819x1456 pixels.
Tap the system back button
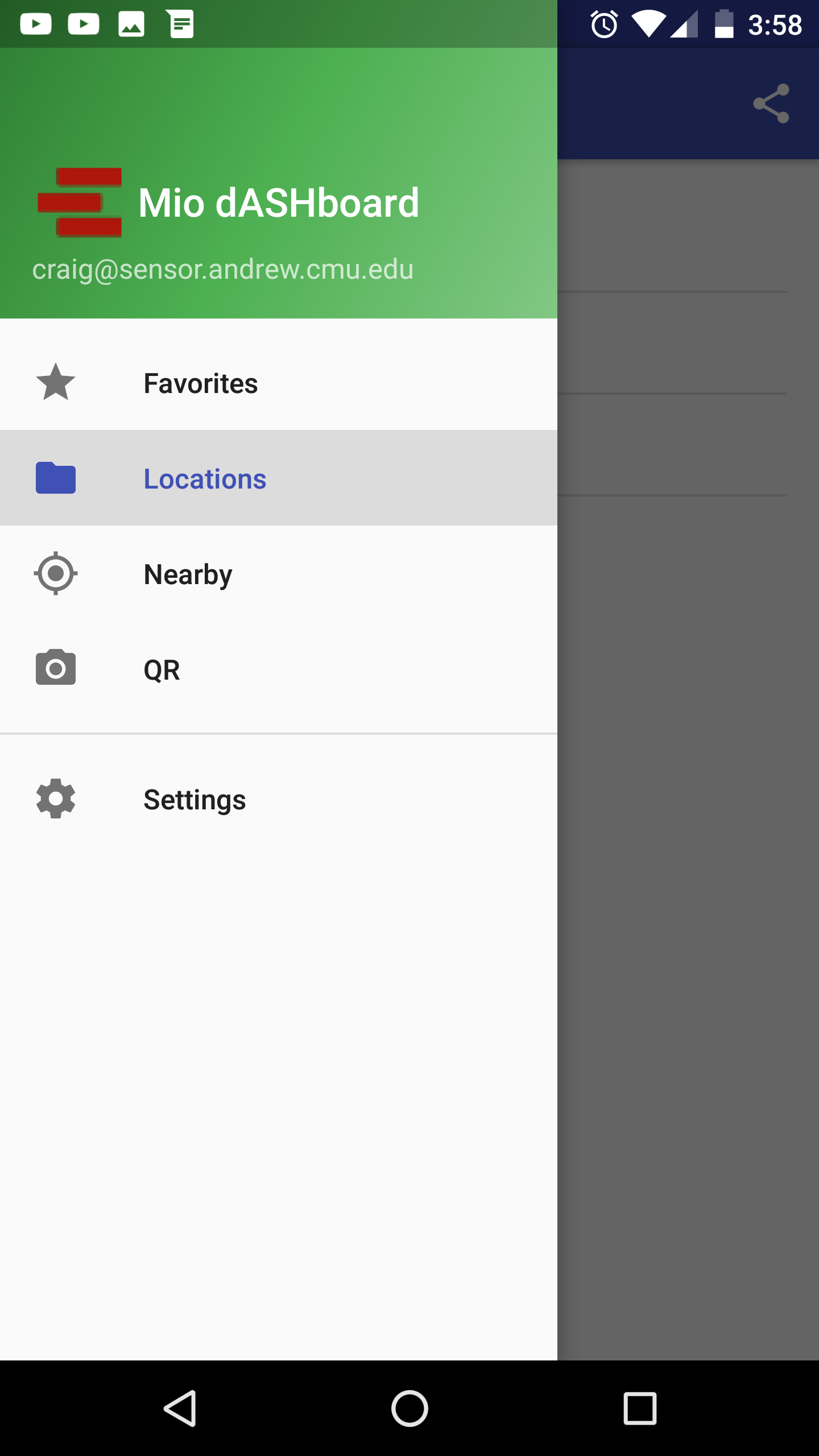pos(180,1408)
